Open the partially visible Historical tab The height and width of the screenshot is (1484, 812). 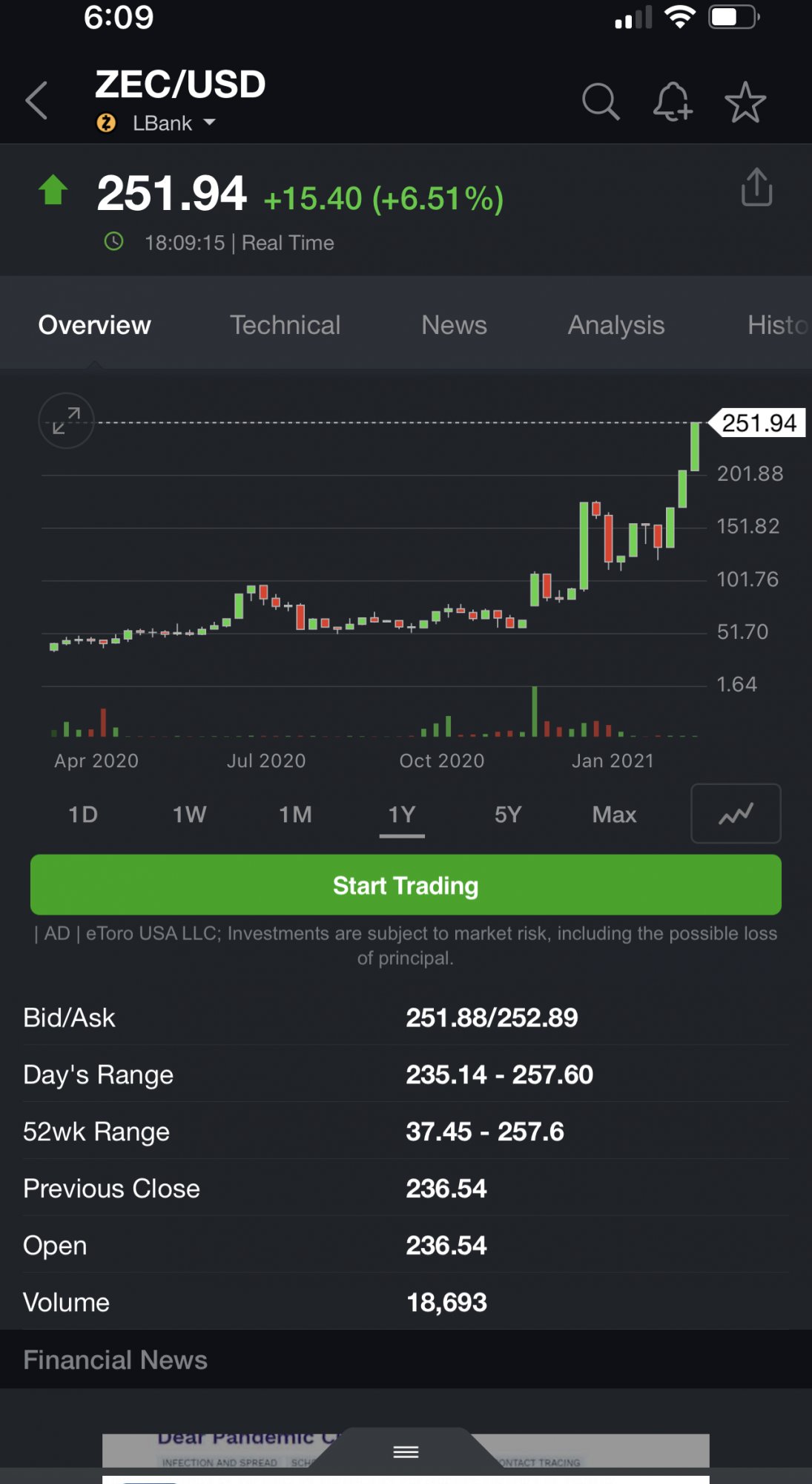777,325
